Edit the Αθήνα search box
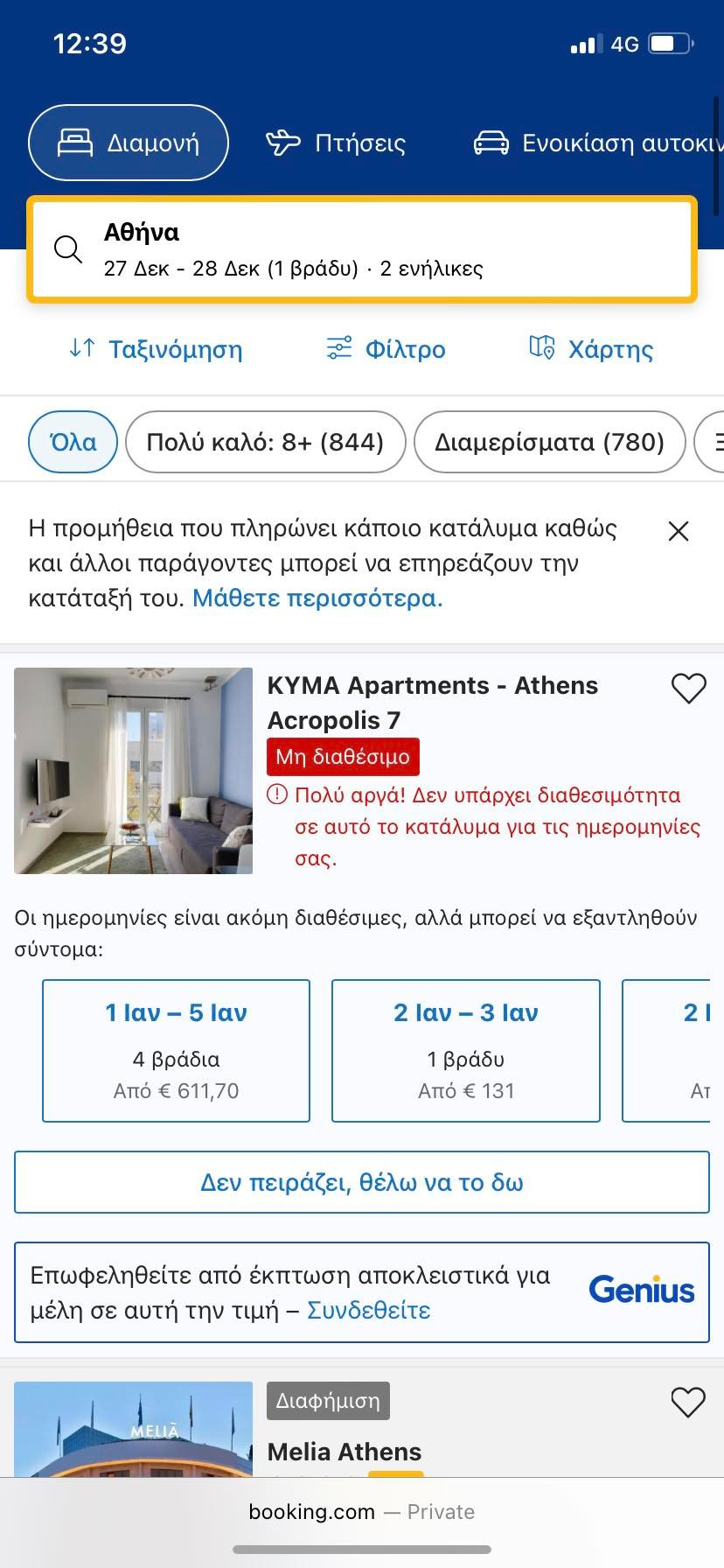This screenshot has width=724, height=1568. click(x=362, y=250)
